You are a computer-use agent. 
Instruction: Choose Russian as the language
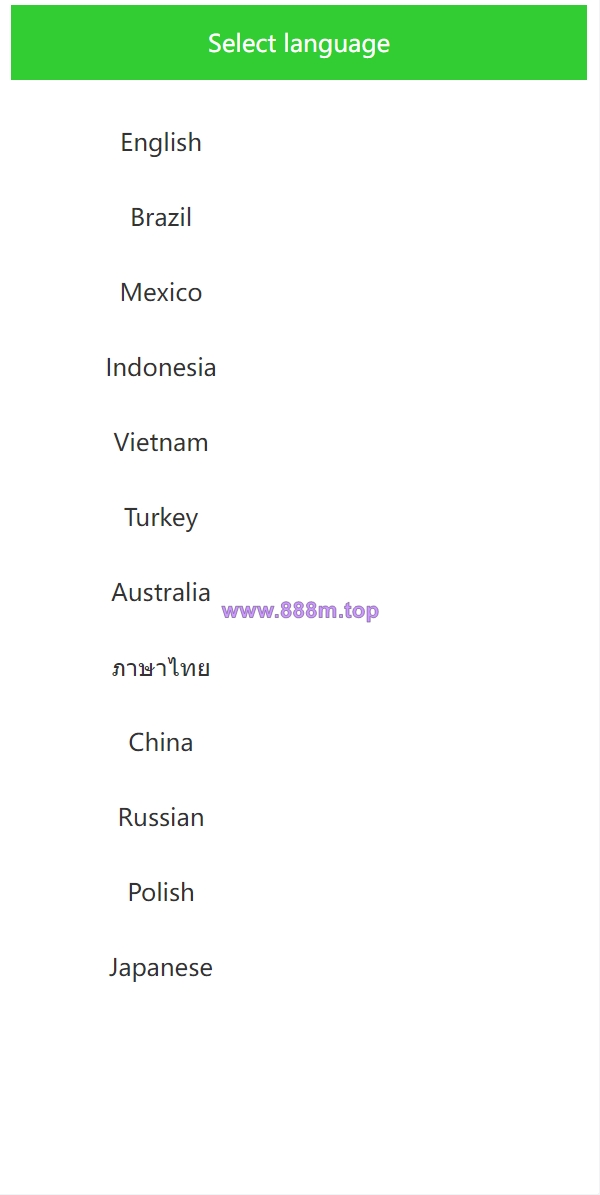point(161,817)
